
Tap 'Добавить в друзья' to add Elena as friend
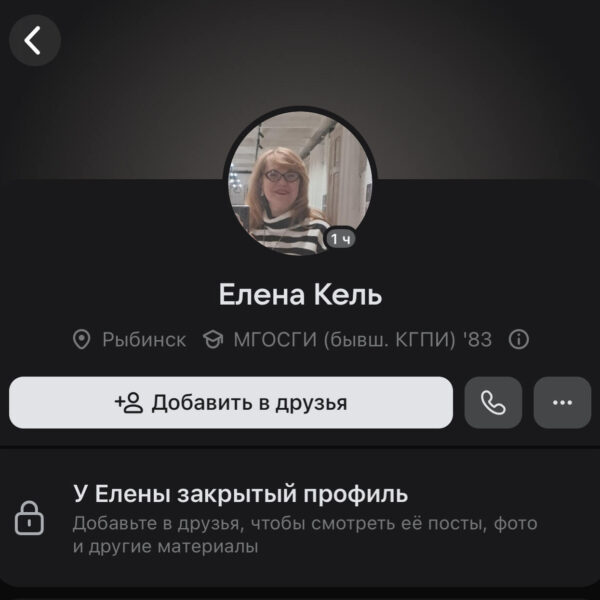(230, 403)
